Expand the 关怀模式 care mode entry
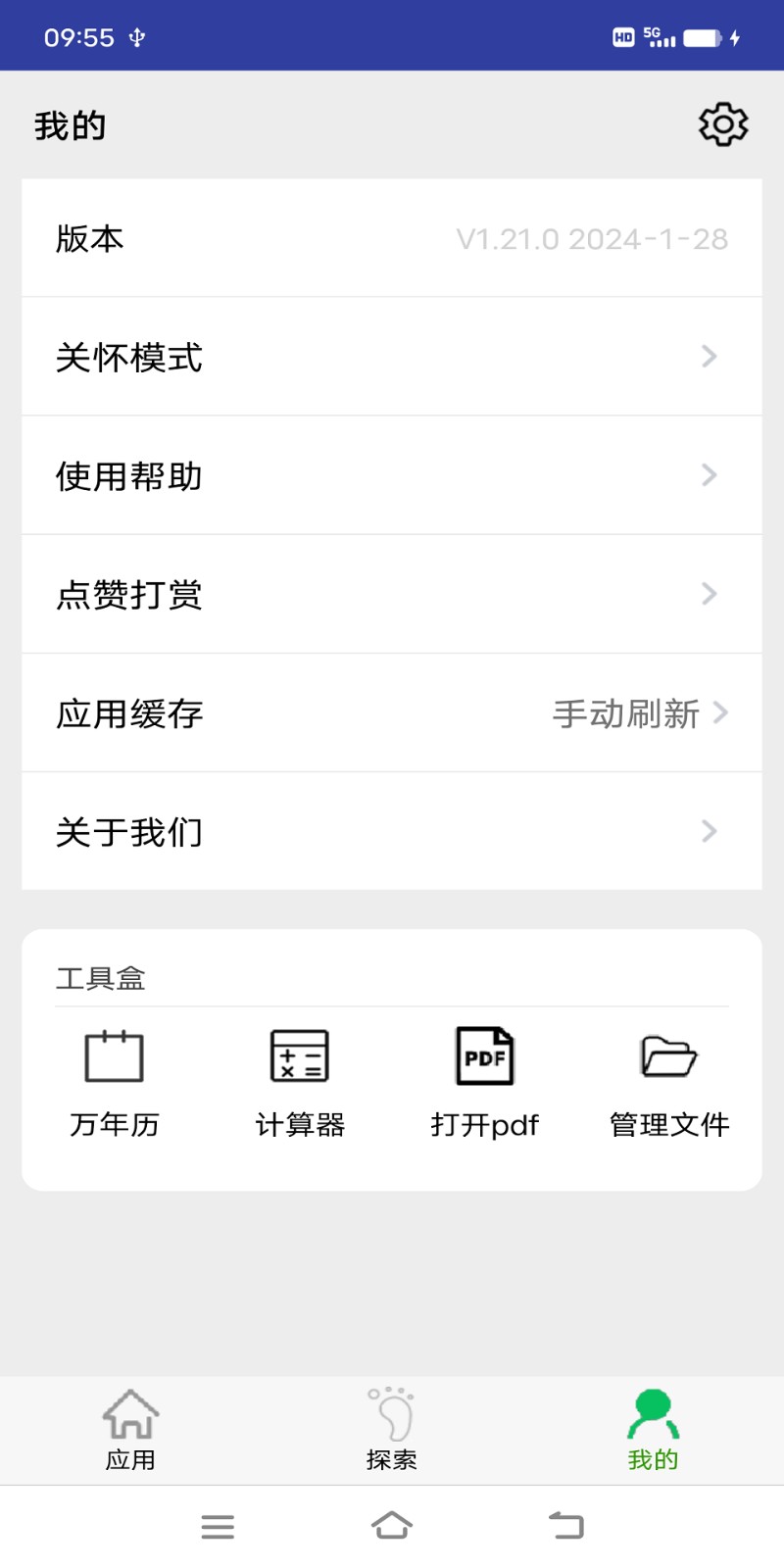 point(392,357)
